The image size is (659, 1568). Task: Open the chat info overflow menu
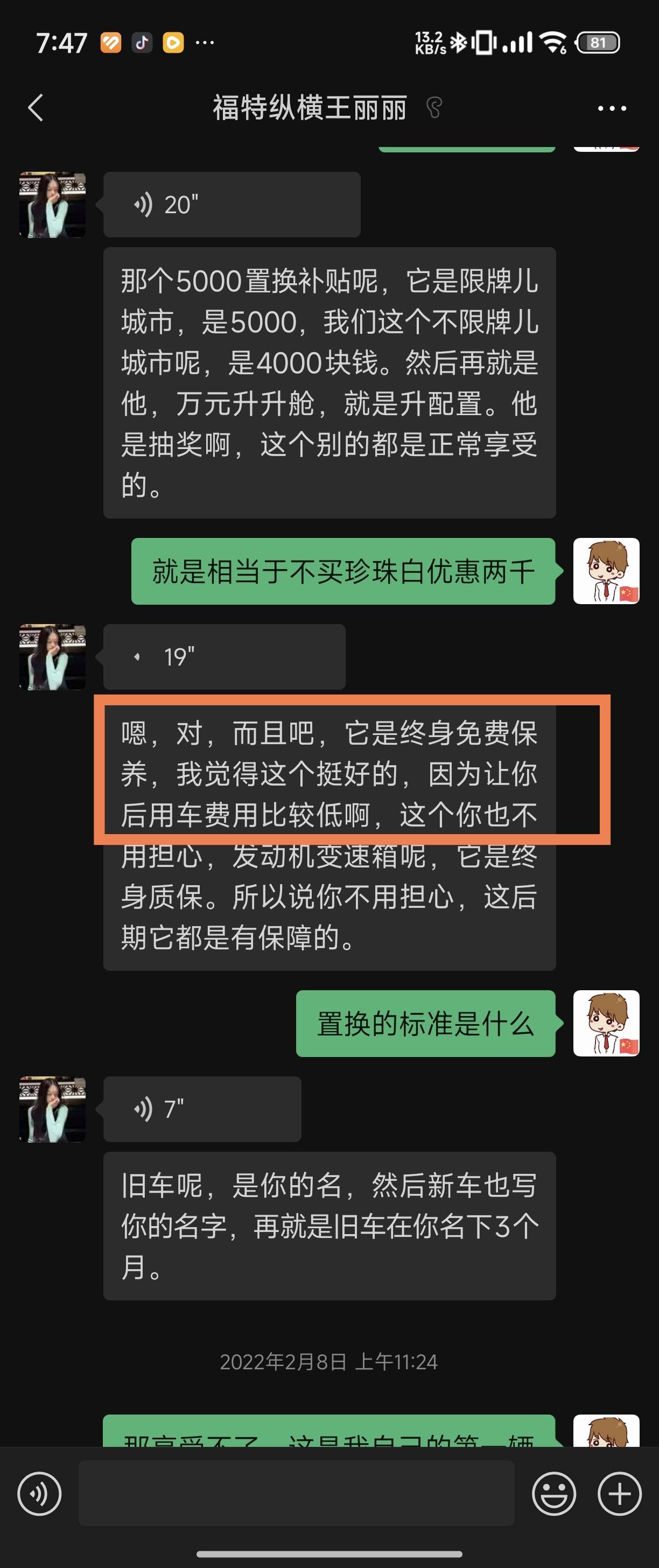tap(611, 108)
